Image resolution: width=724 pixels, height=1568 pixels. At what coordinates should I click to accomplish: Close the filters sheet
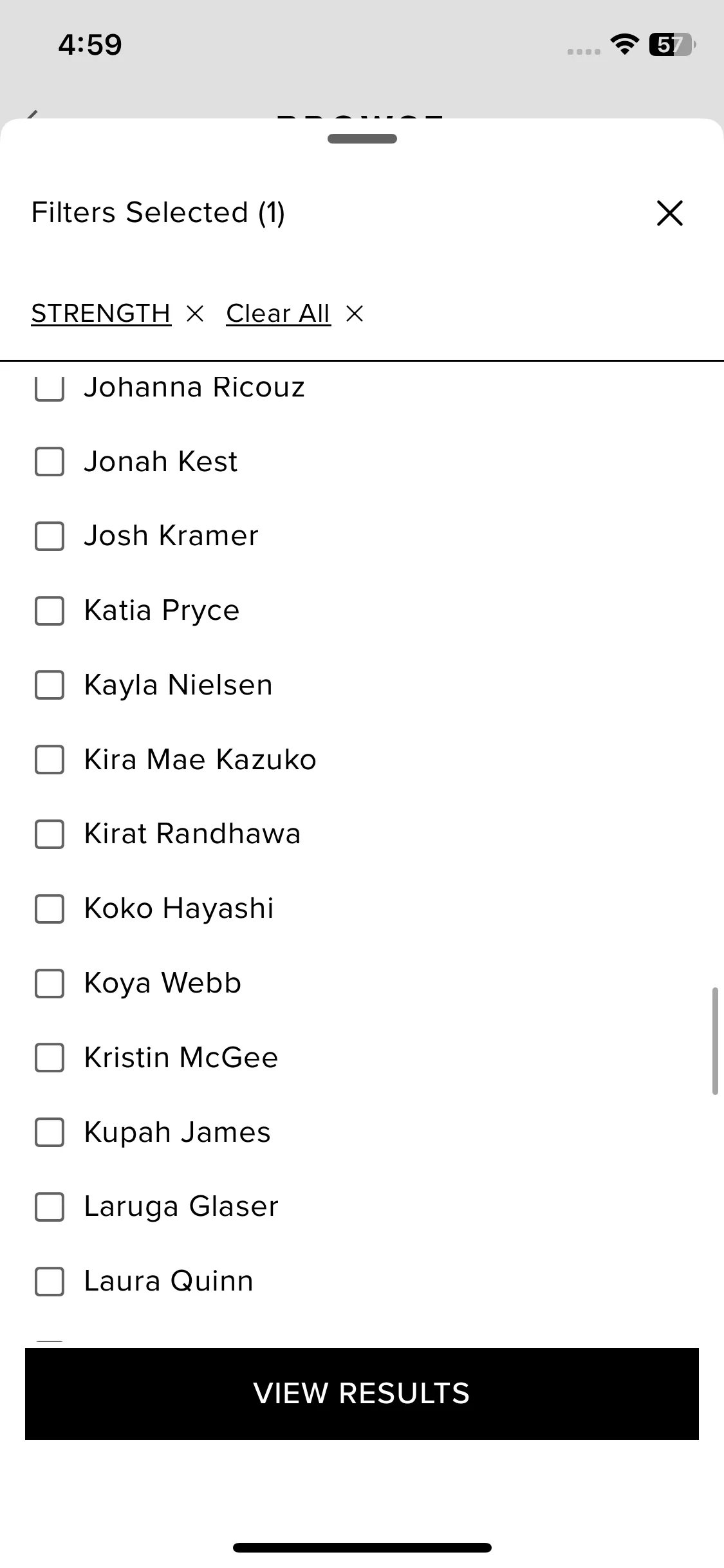coord(669,213)
